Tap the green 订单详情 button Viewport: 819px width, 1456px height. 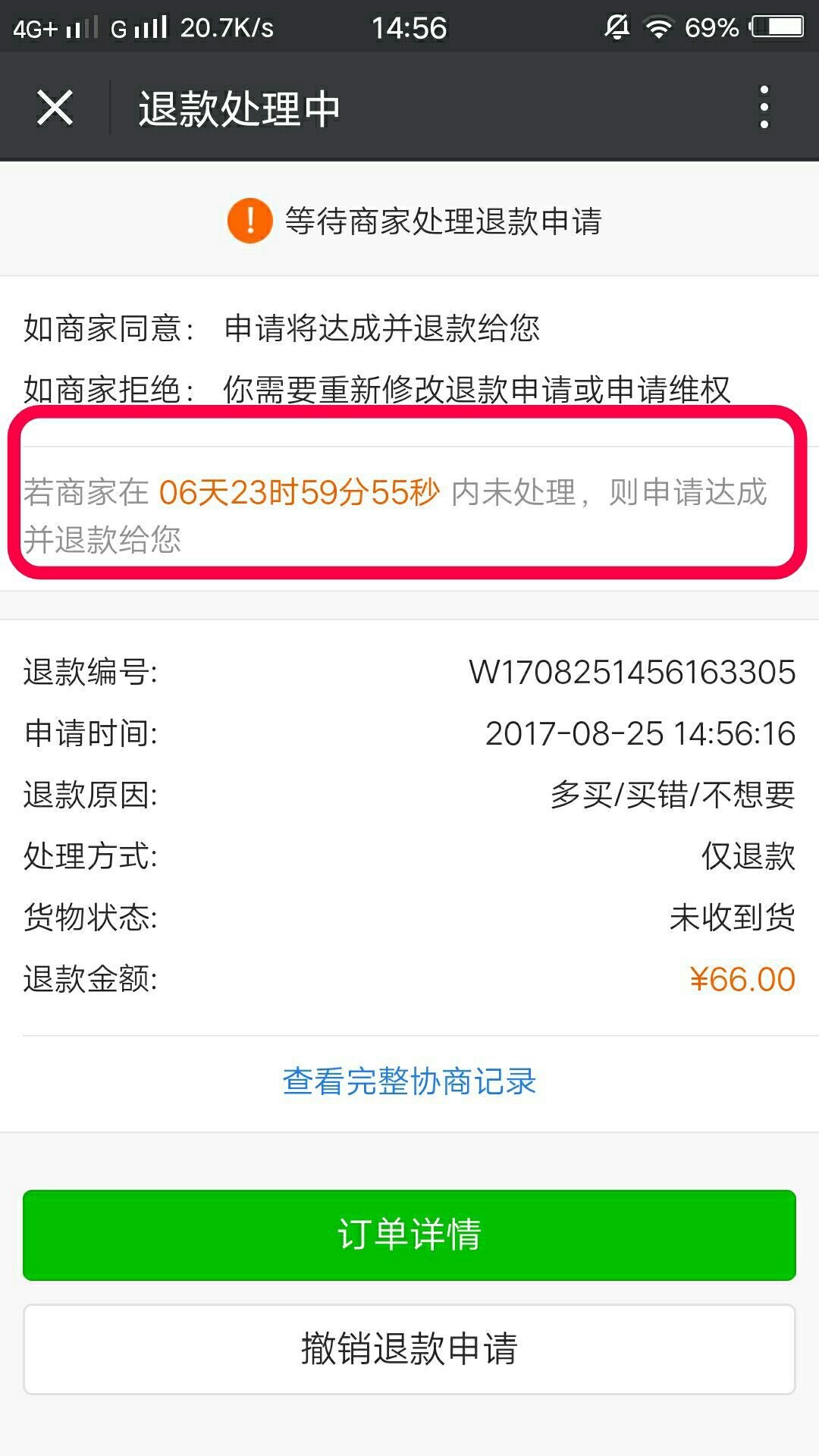tap(409, 1235)
